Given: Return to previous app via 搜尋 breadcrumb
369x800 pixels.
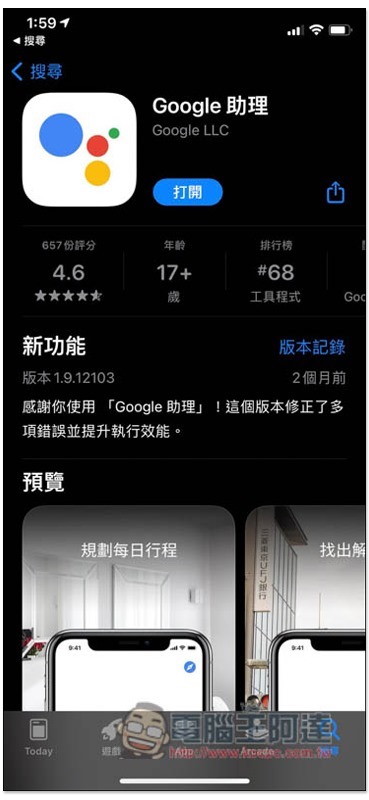Looking at the screenshot, I should pyautogui.click(x=29, y=41).
